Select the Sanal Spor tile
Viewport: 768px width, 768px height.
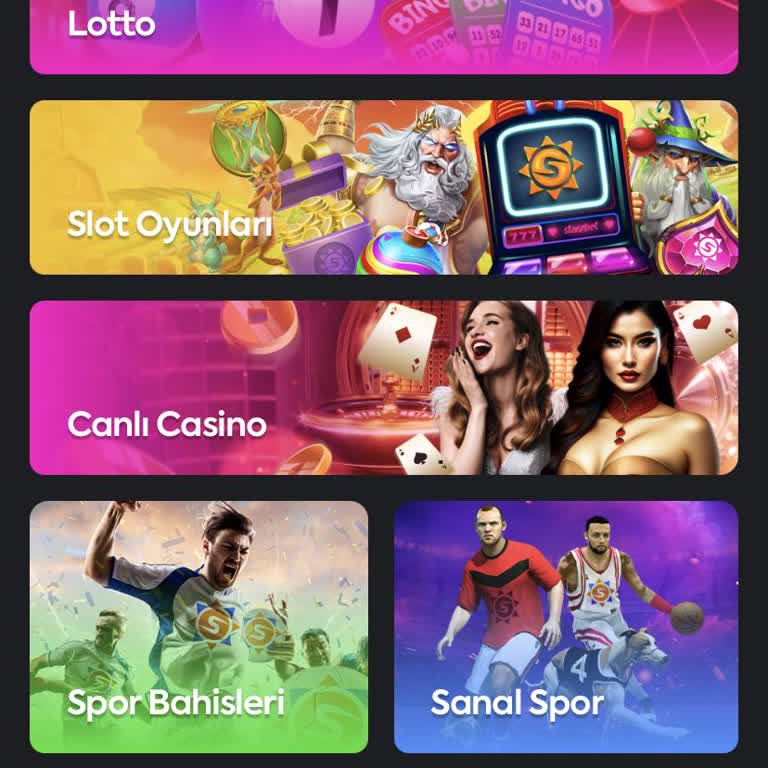coord(566,627)
